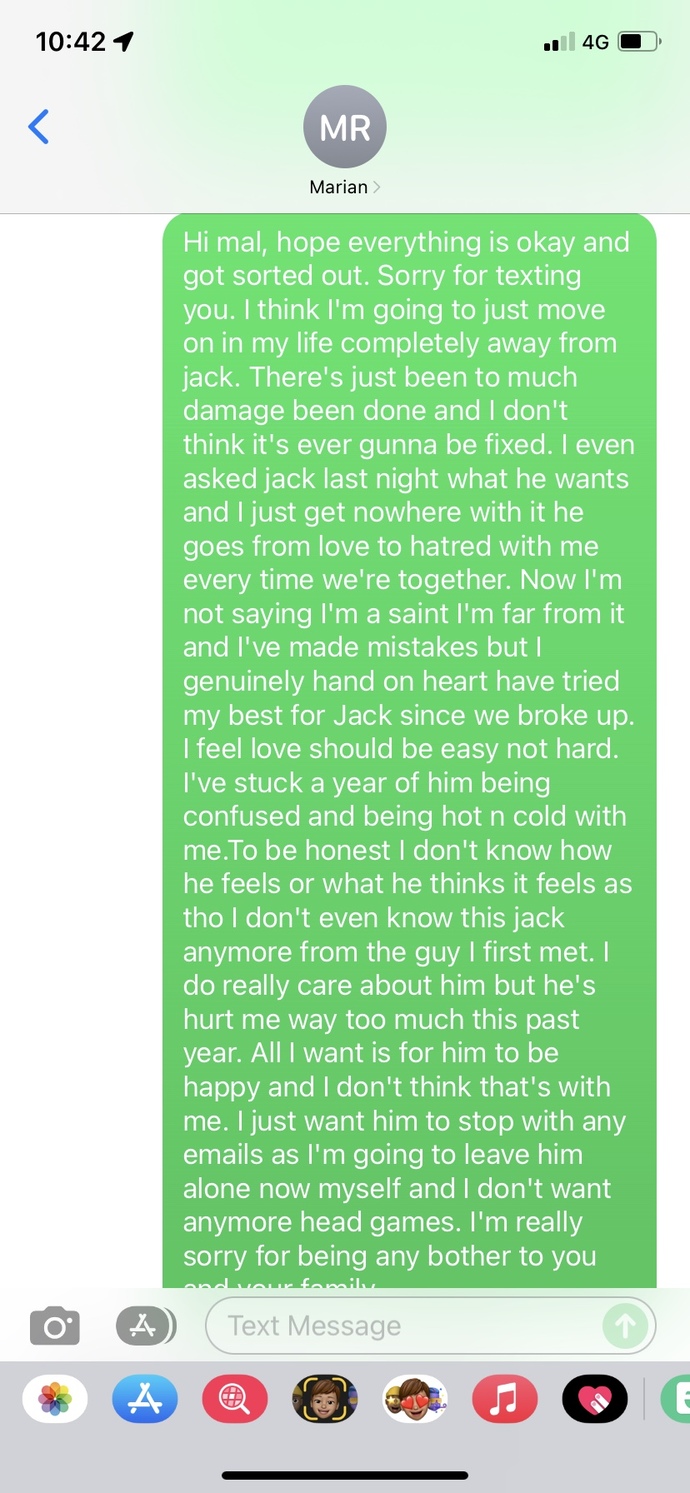Open the Memoji app in the drawer

click(x=325, y=1399)
